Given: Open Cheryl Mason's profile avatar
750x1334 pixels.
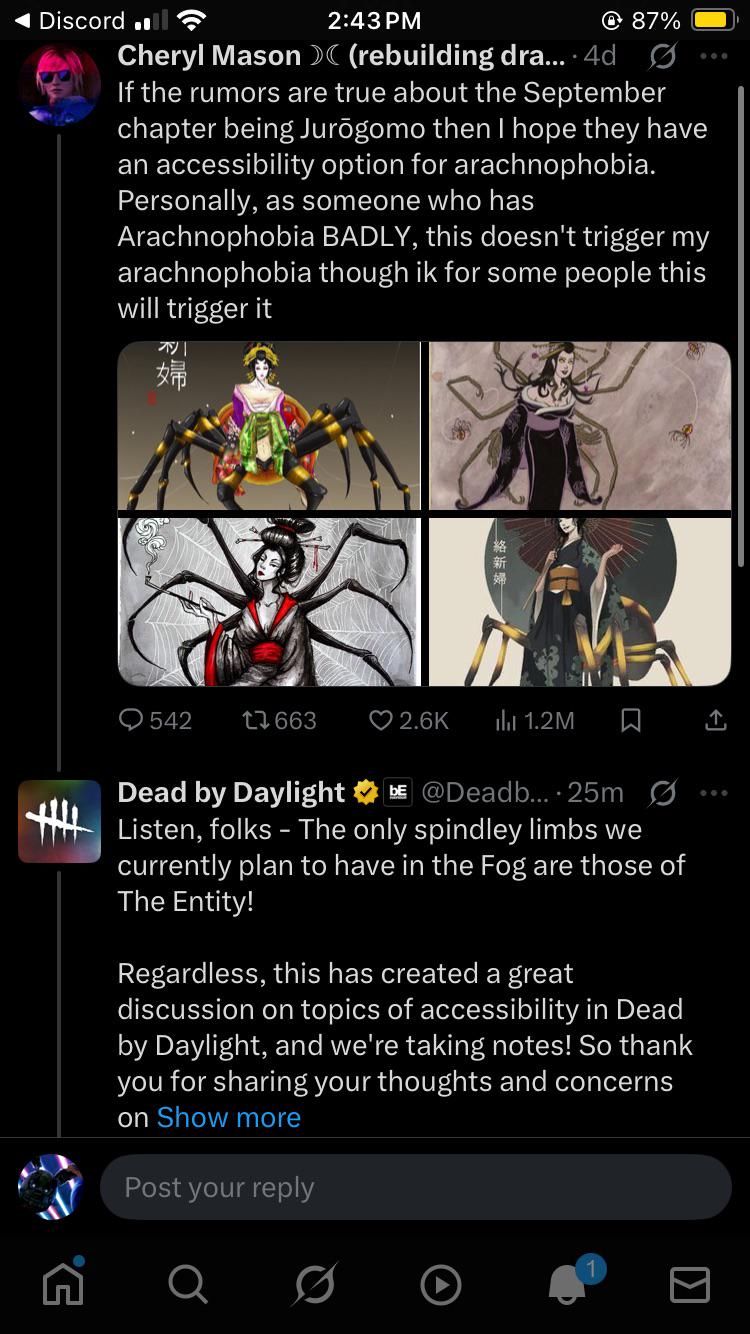Looking at the screenshot, I should click(59, 86).
